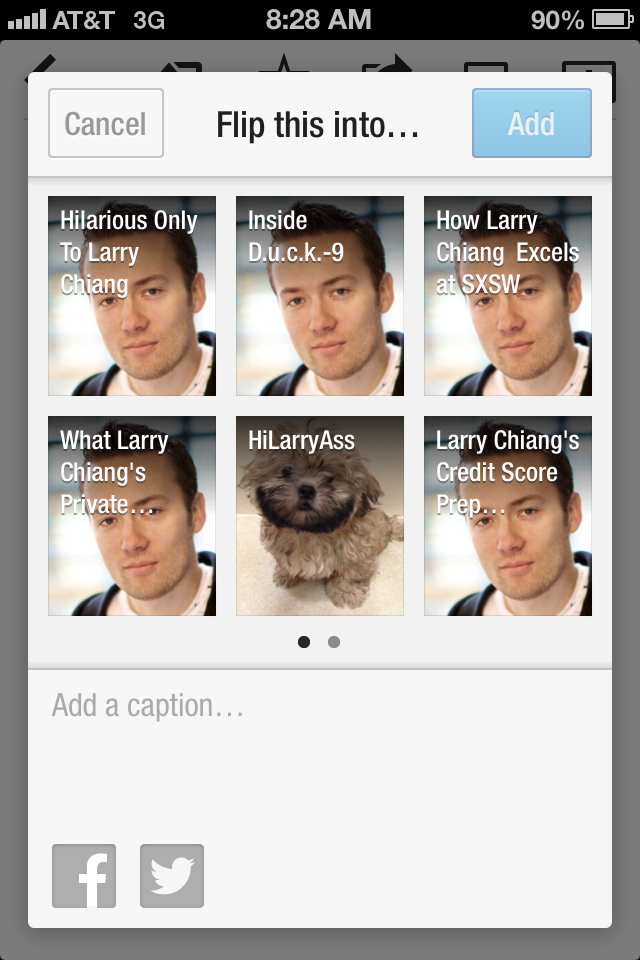Enable sharing to Twitter
640x960 pixels.
click(172, 876)
